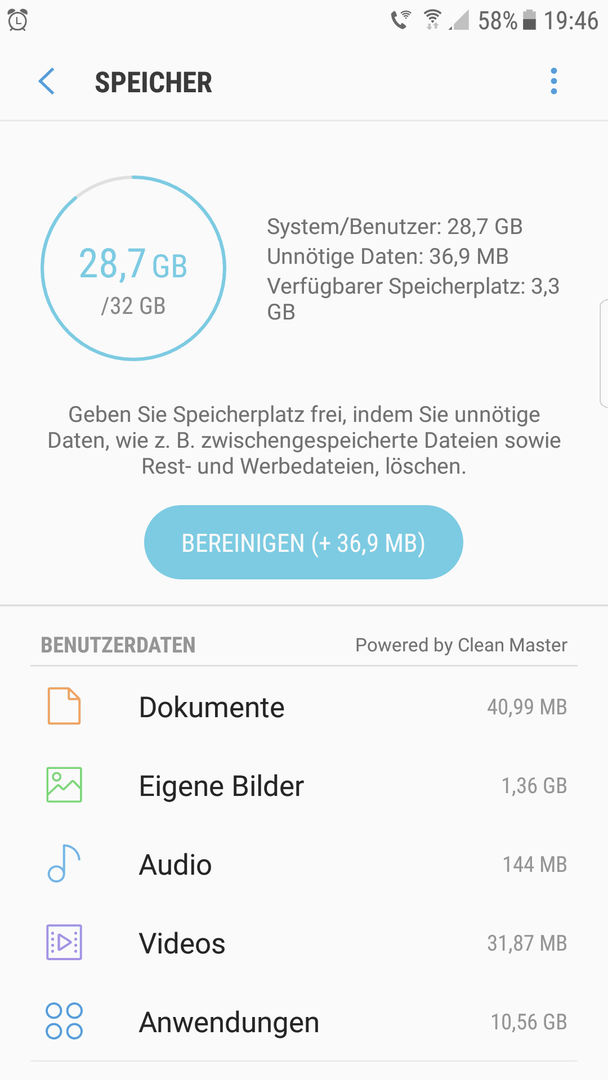608x1080 pixels.
Task: Go back from the Speicher screen
Action: pos(46,82)
